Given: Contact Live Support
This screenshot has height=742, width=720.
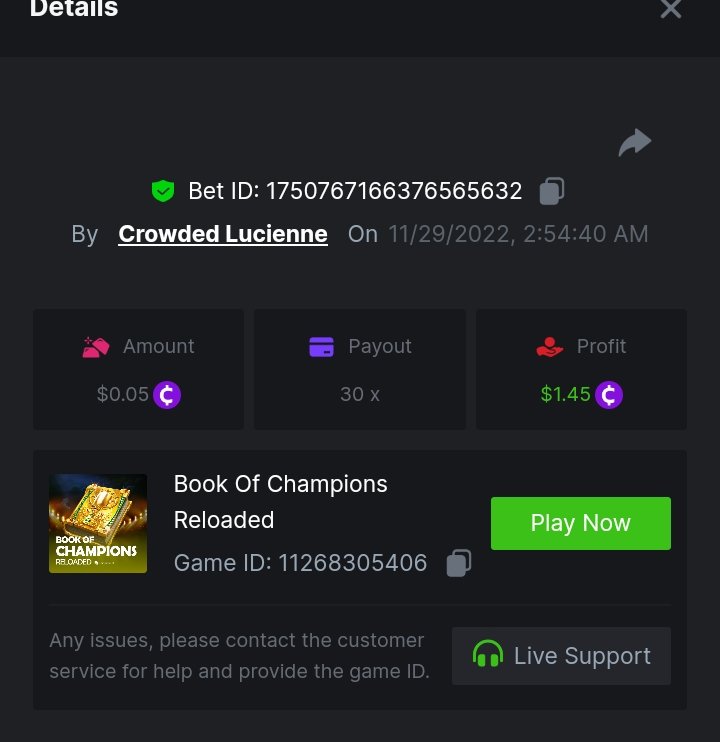Looking at the screenshot, I should (x=561, y=656).
